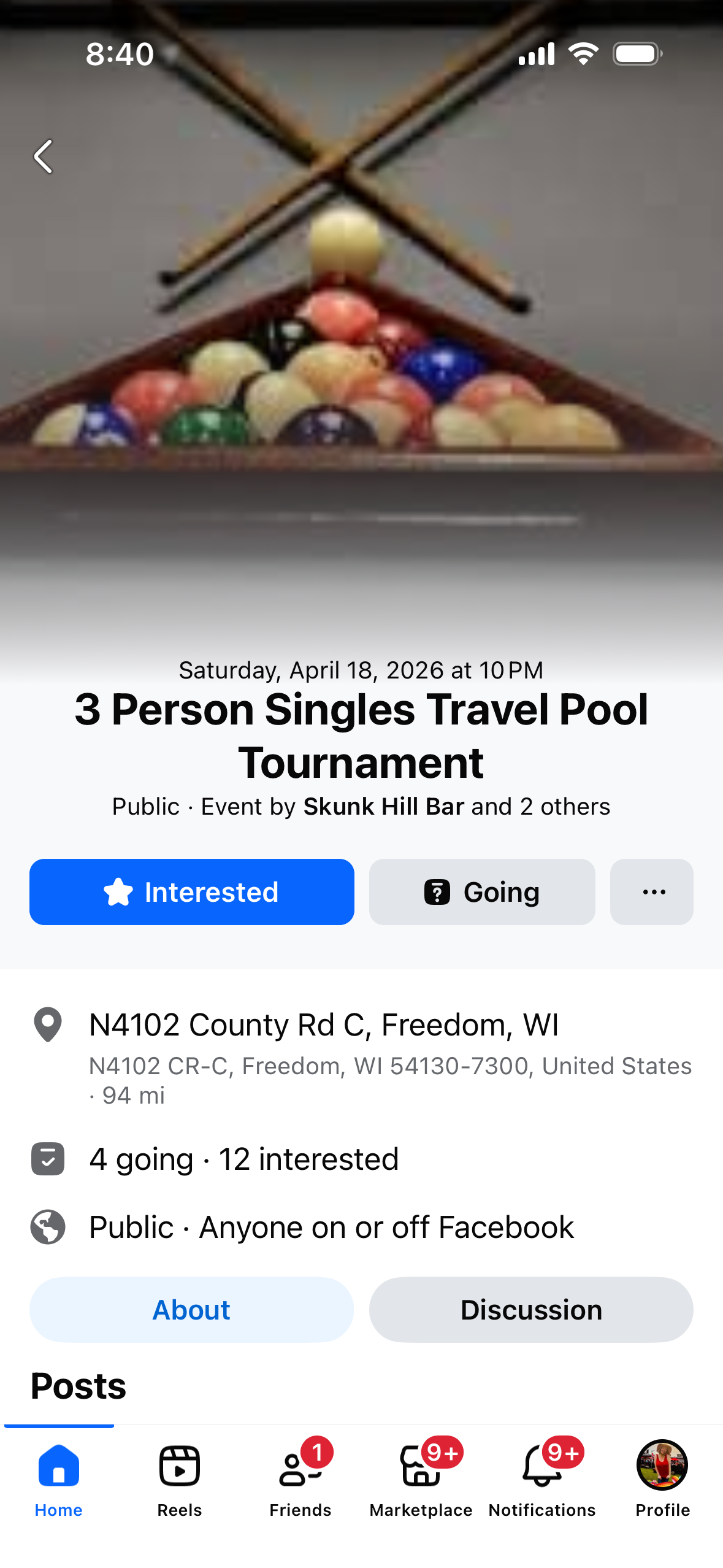Go back using the top-left arrow
The width and height of the screenshot is (723, 1568).
(43, 156)
